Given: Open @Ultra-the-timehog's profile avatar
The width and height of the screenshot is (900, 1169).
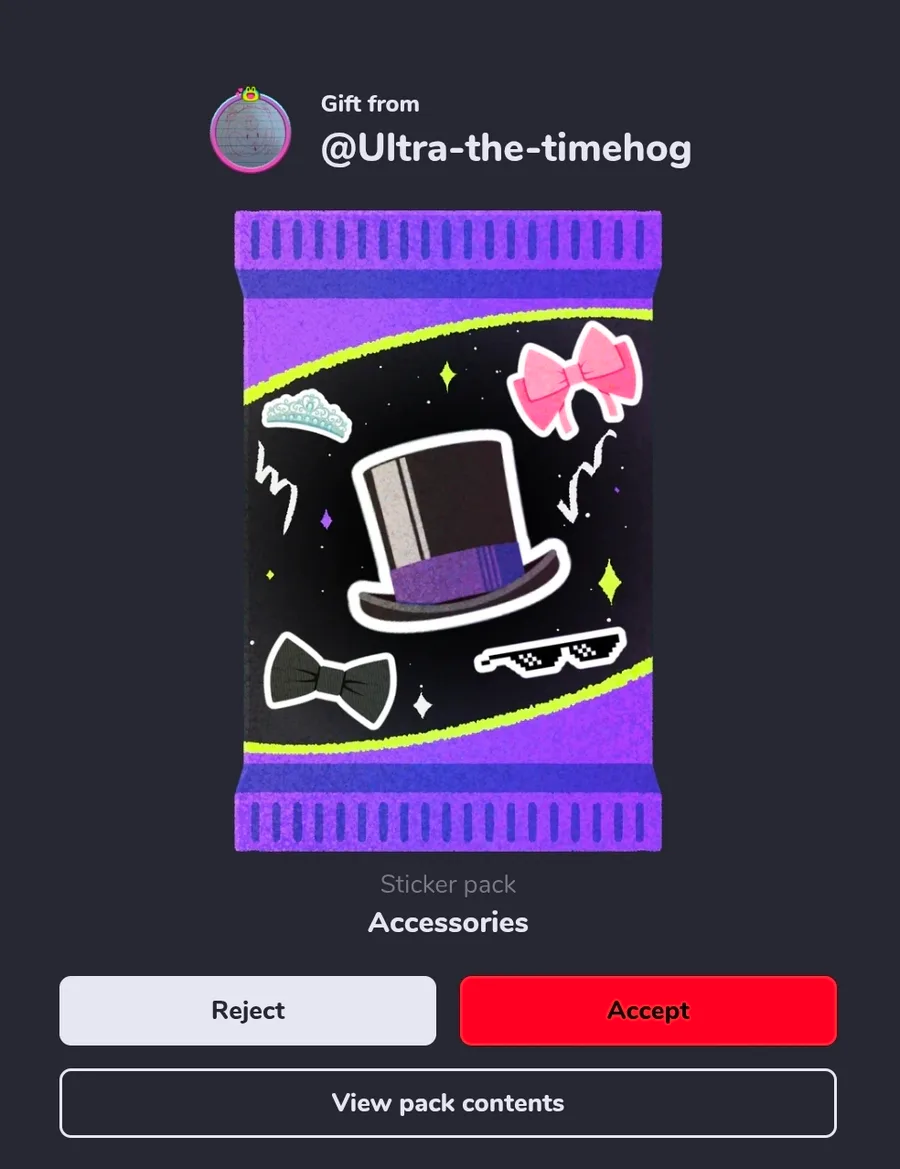Looking at the screenshot, I should 250,132.
